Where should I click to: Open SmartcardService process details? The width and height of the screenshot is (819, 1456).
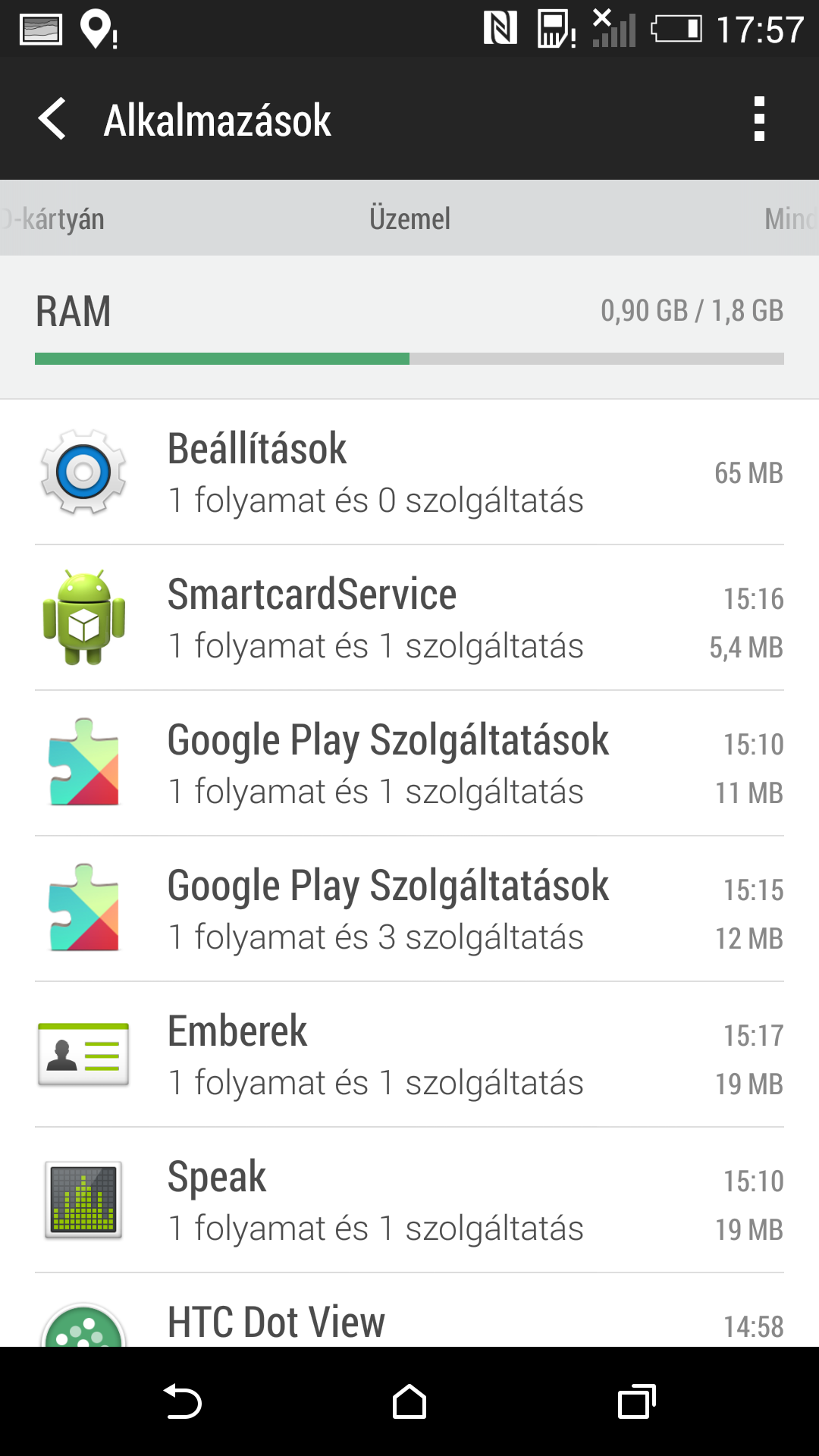(x=409, y=618)
